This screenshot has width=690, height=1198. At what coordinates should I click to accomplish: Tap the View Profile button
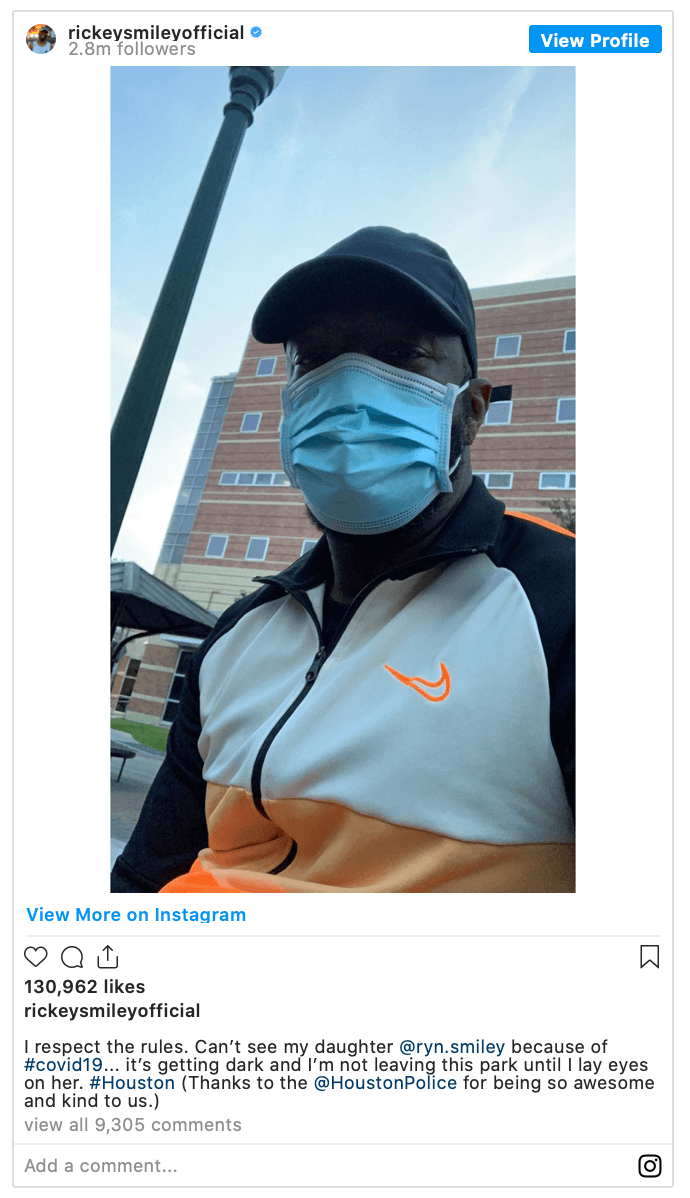pyautogui.click(x=595, y=40)
